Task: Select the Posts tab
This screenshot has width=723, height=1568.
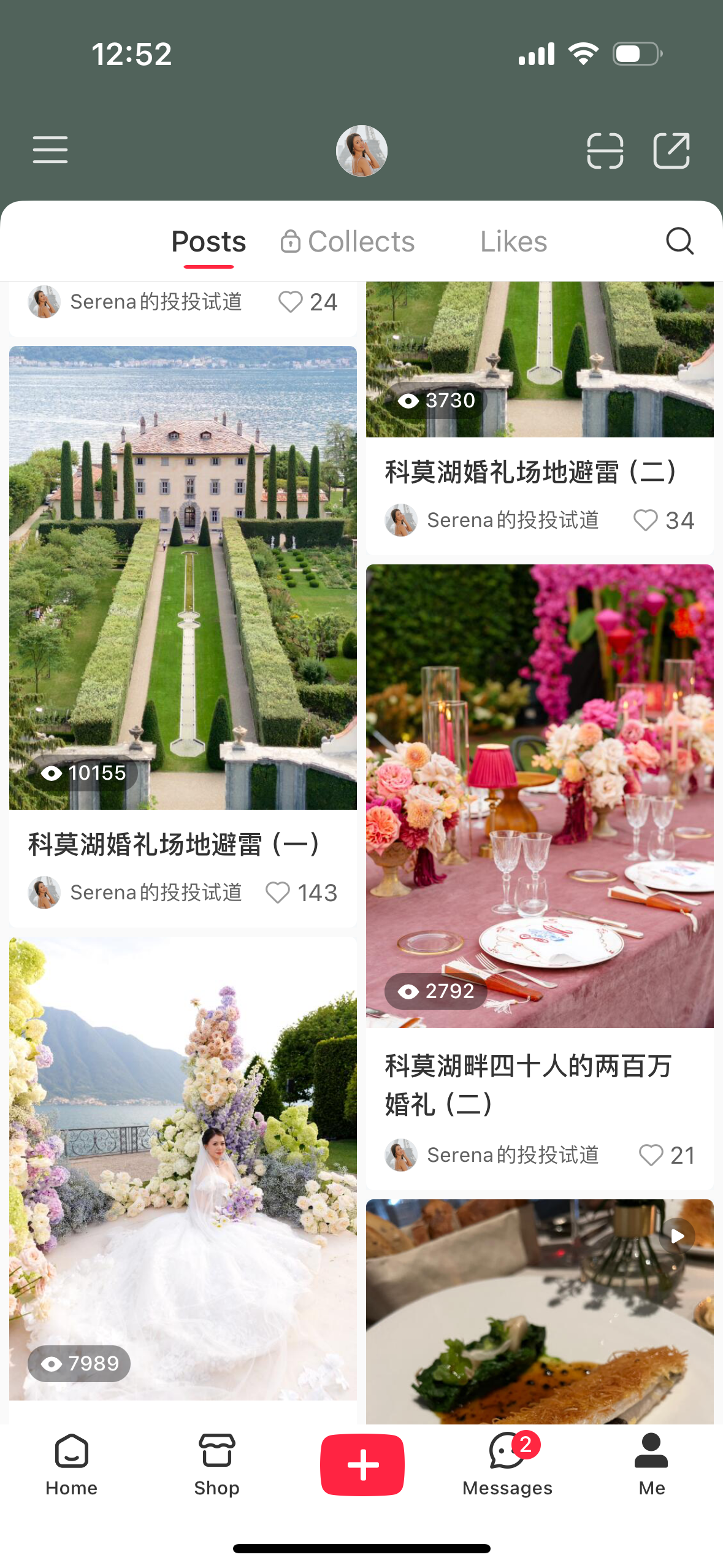Action: pyautogui.click(x=208, y=242)
